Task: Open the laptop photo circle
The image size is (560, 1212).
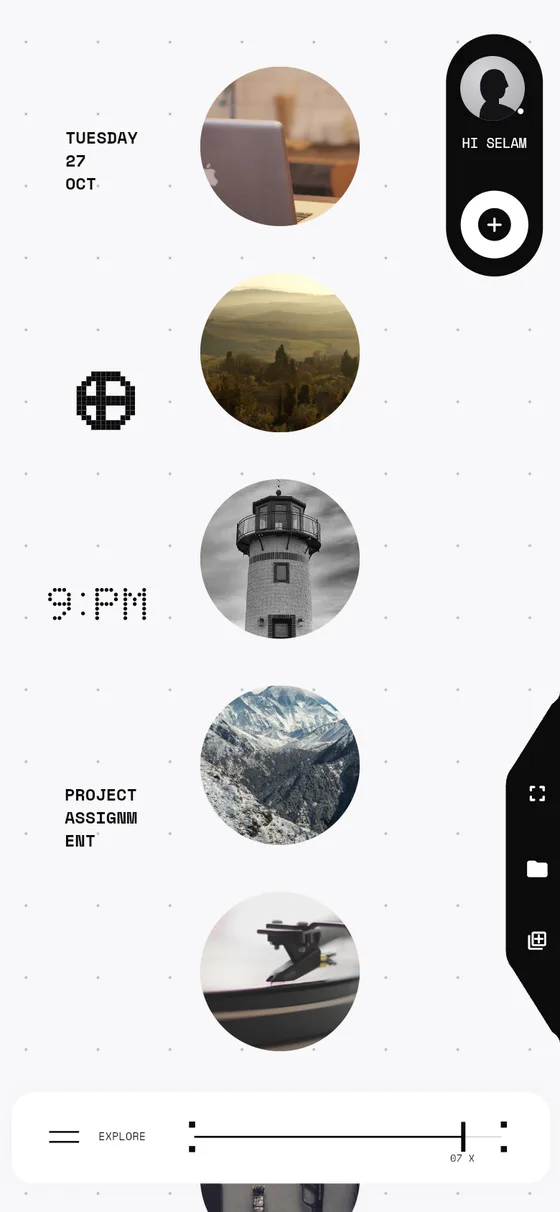Action: (280, 146)
